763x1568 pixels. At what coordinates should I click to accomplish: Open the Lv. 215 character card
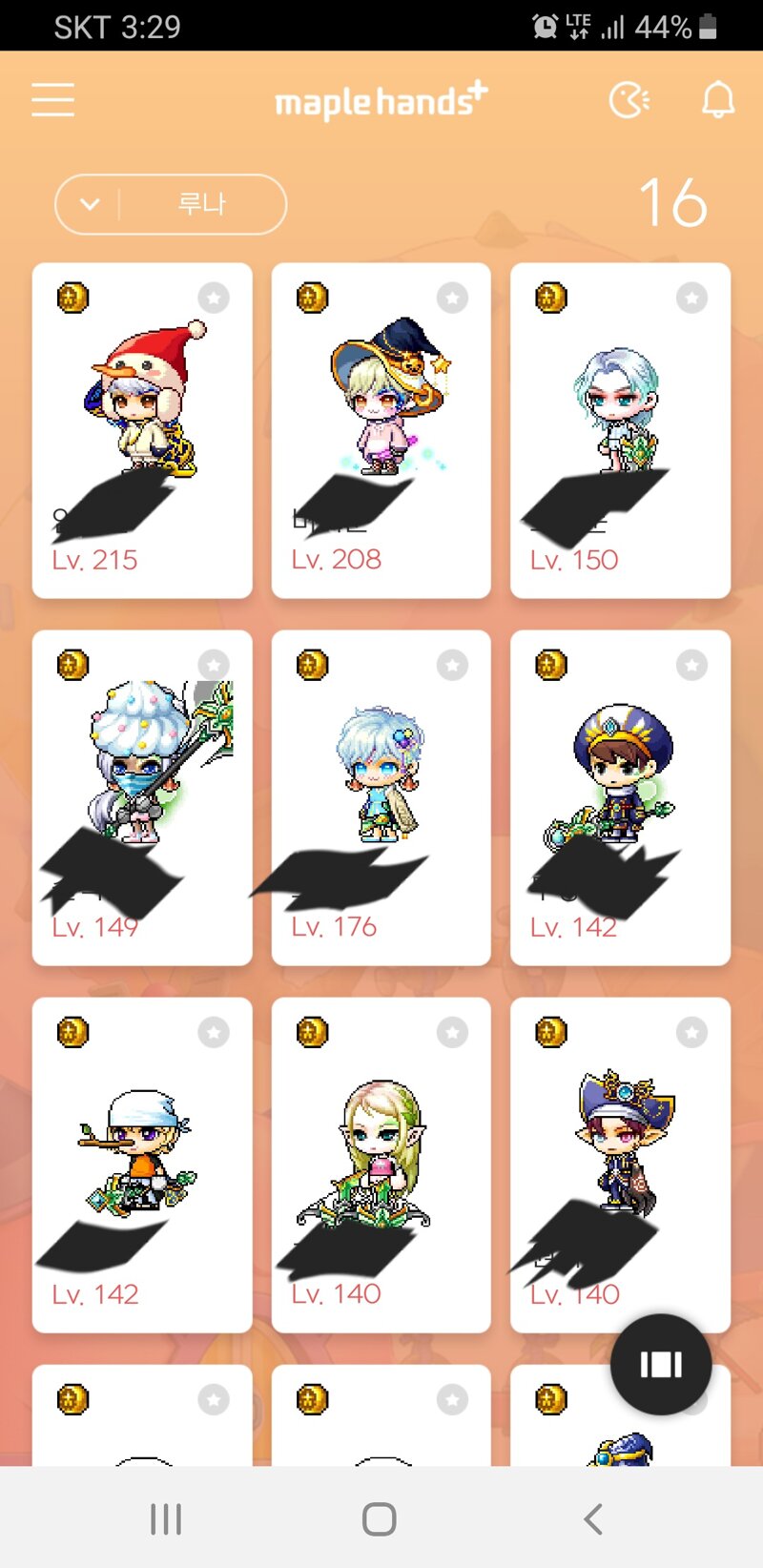coord(142,429)
